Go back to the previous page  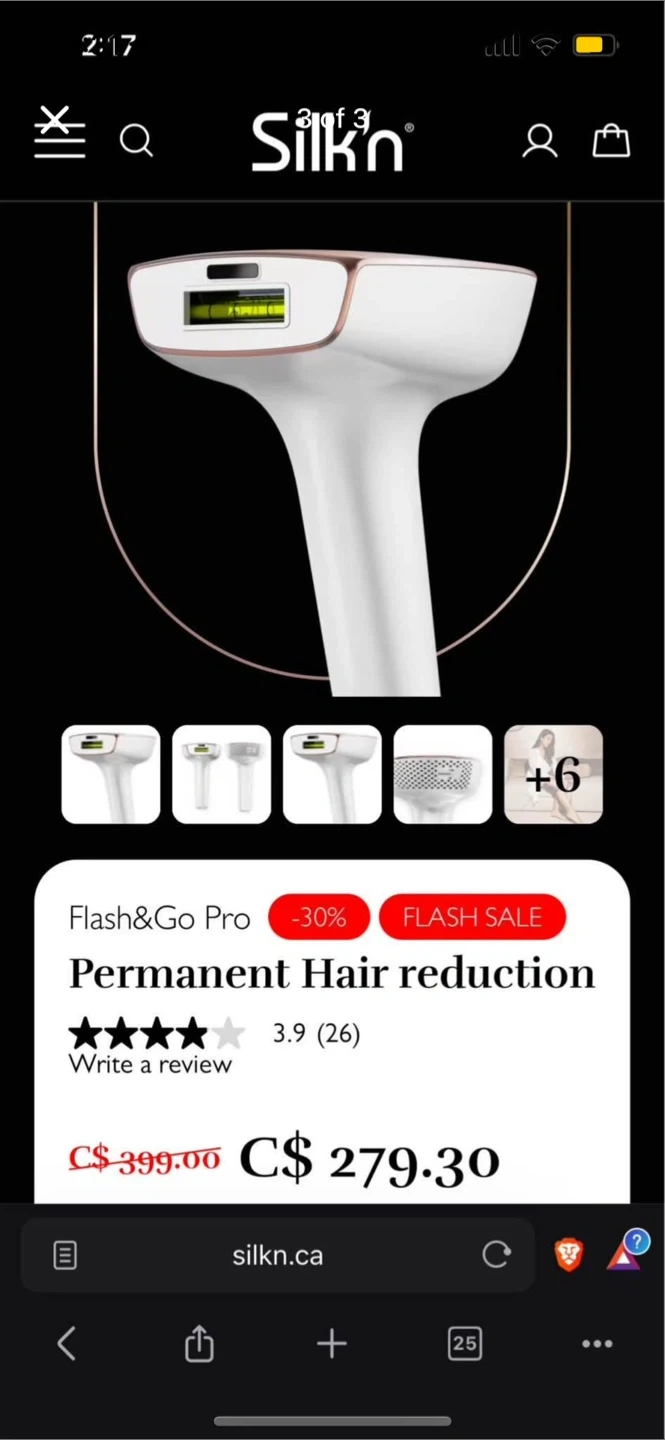click(x=67, y=1343)
